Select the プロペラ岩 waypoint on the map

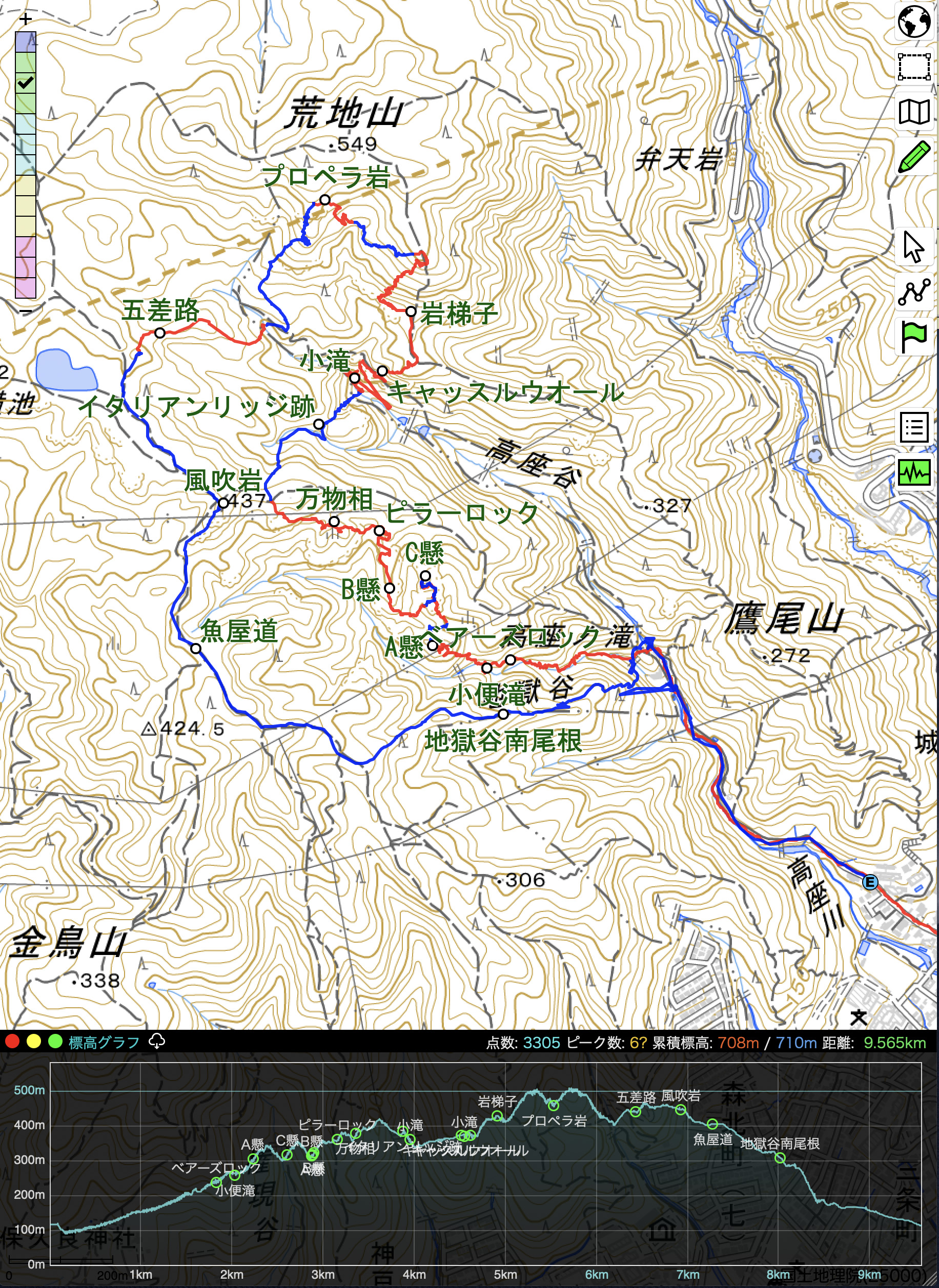tap(324, 199)
